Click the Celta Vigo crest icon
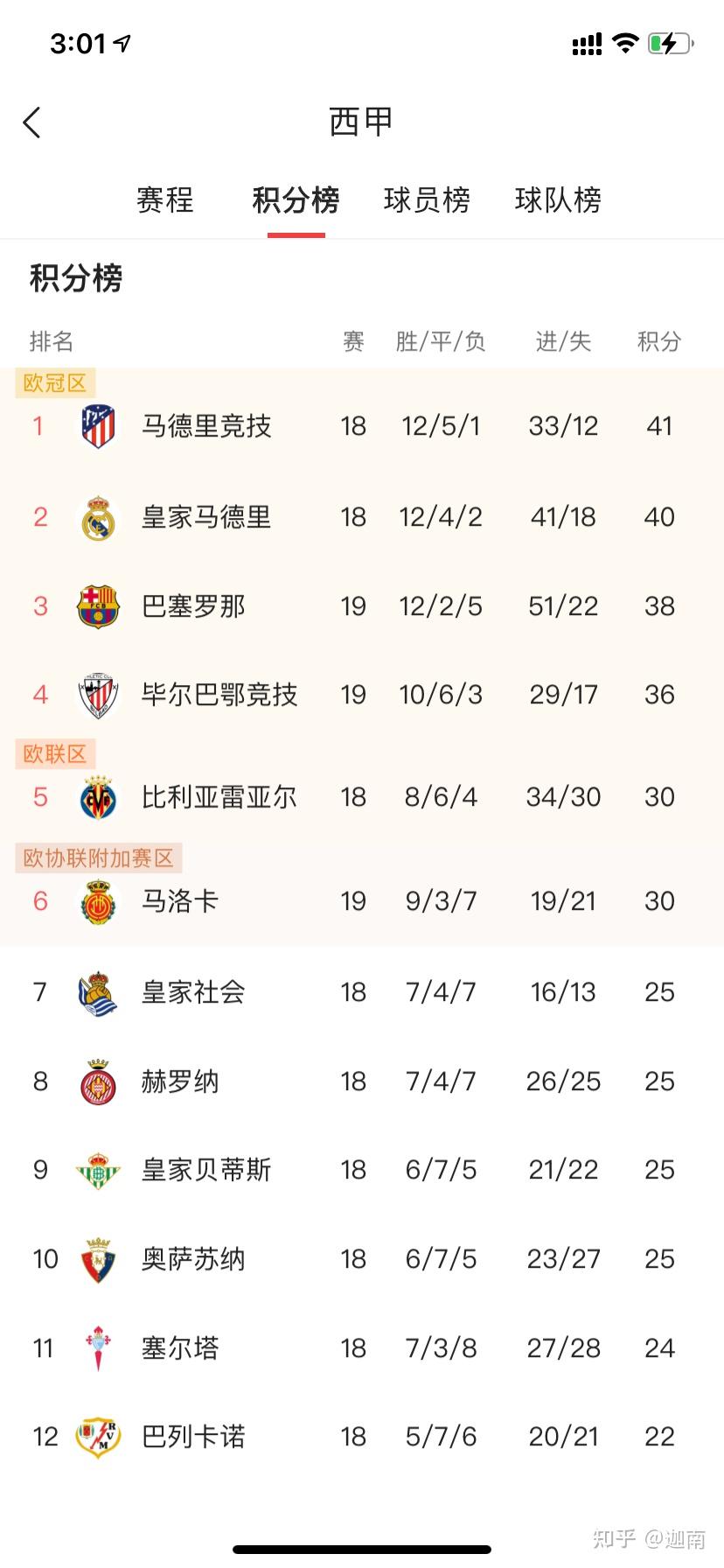724x1568 pixels. coord(98,1348)
